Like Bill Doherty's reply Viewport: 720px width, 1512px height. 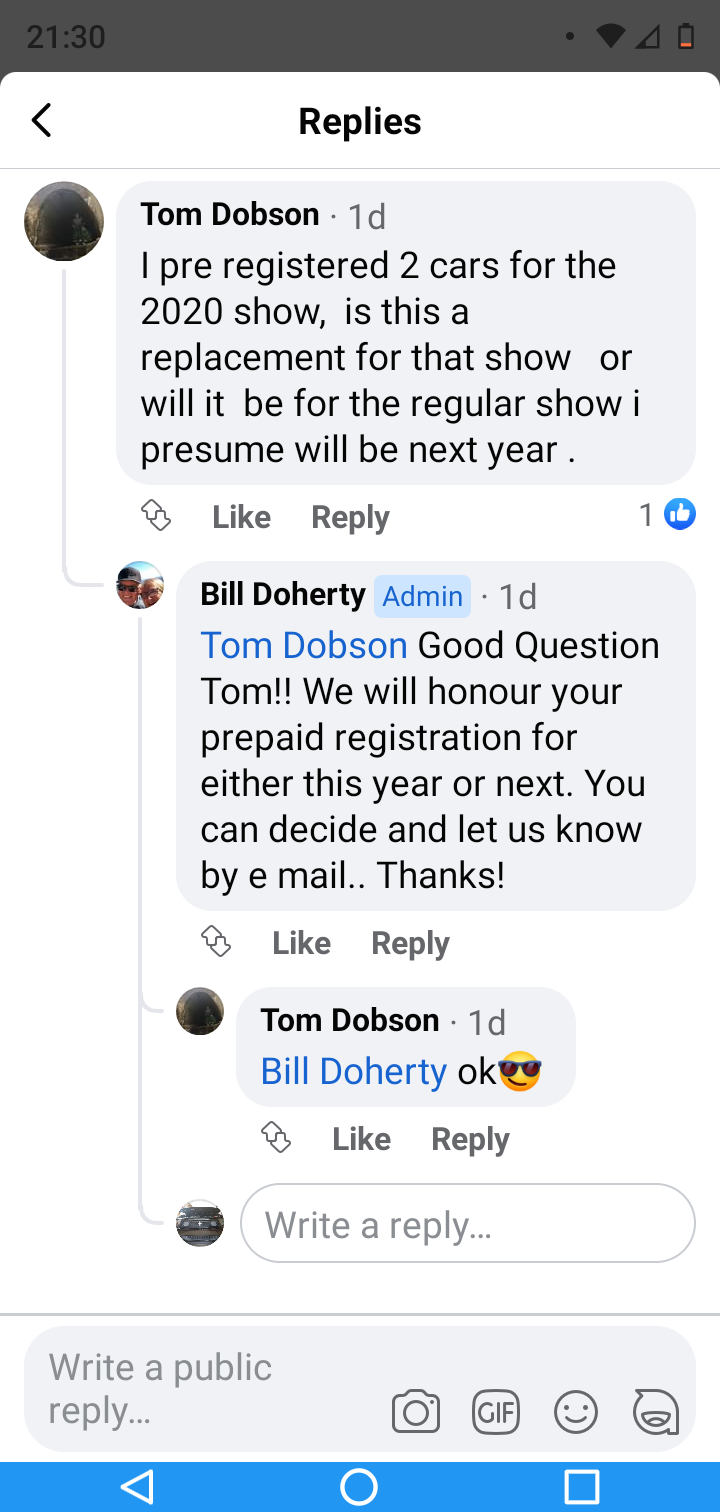coord(301,943)
